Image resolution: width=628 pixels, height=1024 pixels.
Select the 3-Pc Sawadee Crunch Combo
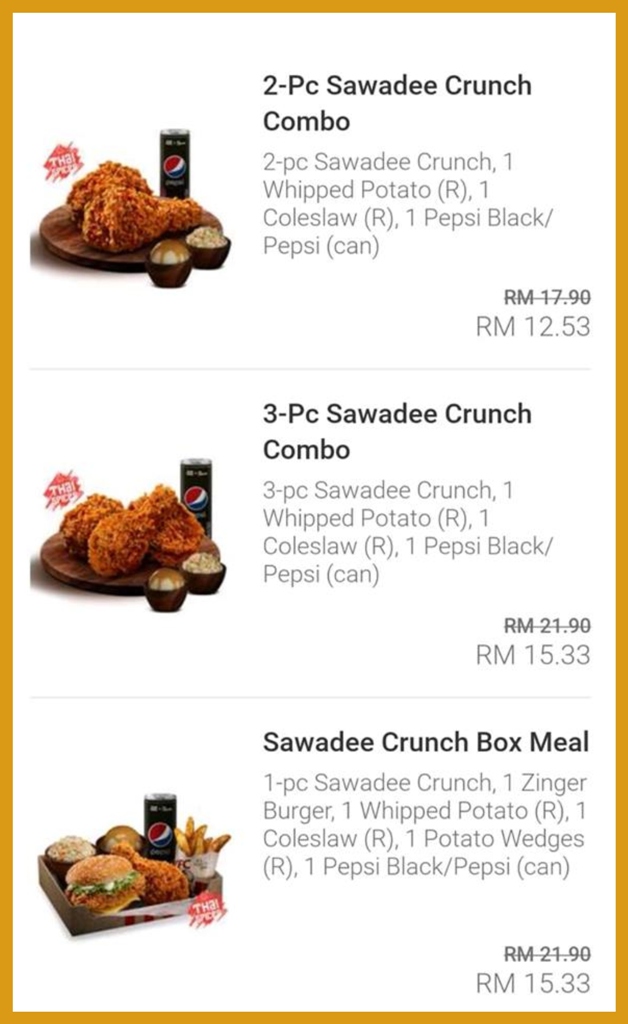396,431
